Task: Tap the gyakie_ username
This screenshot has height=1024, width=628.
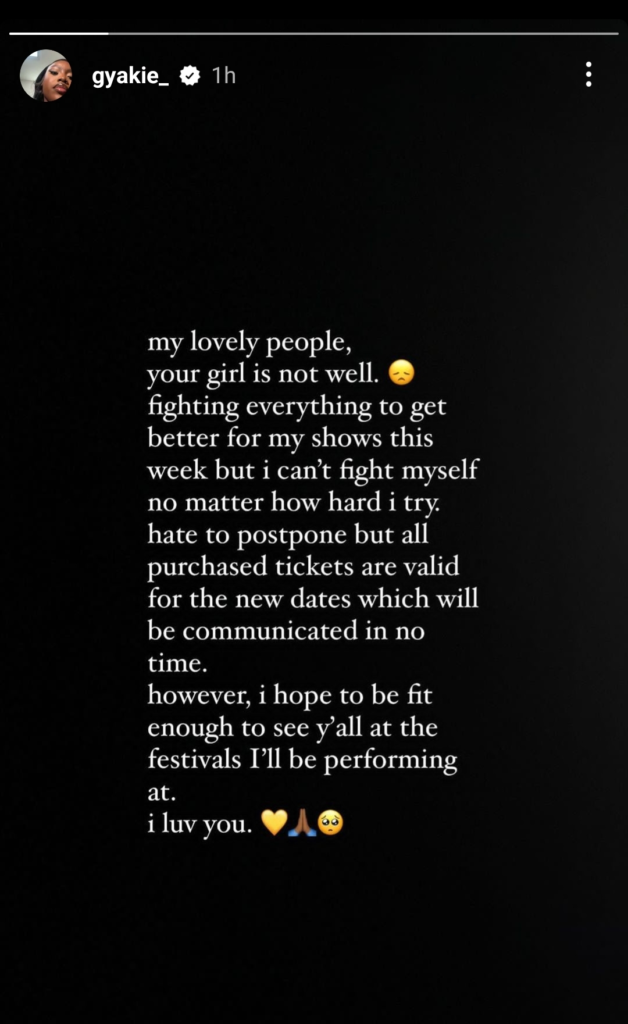Action: point(131,76)
